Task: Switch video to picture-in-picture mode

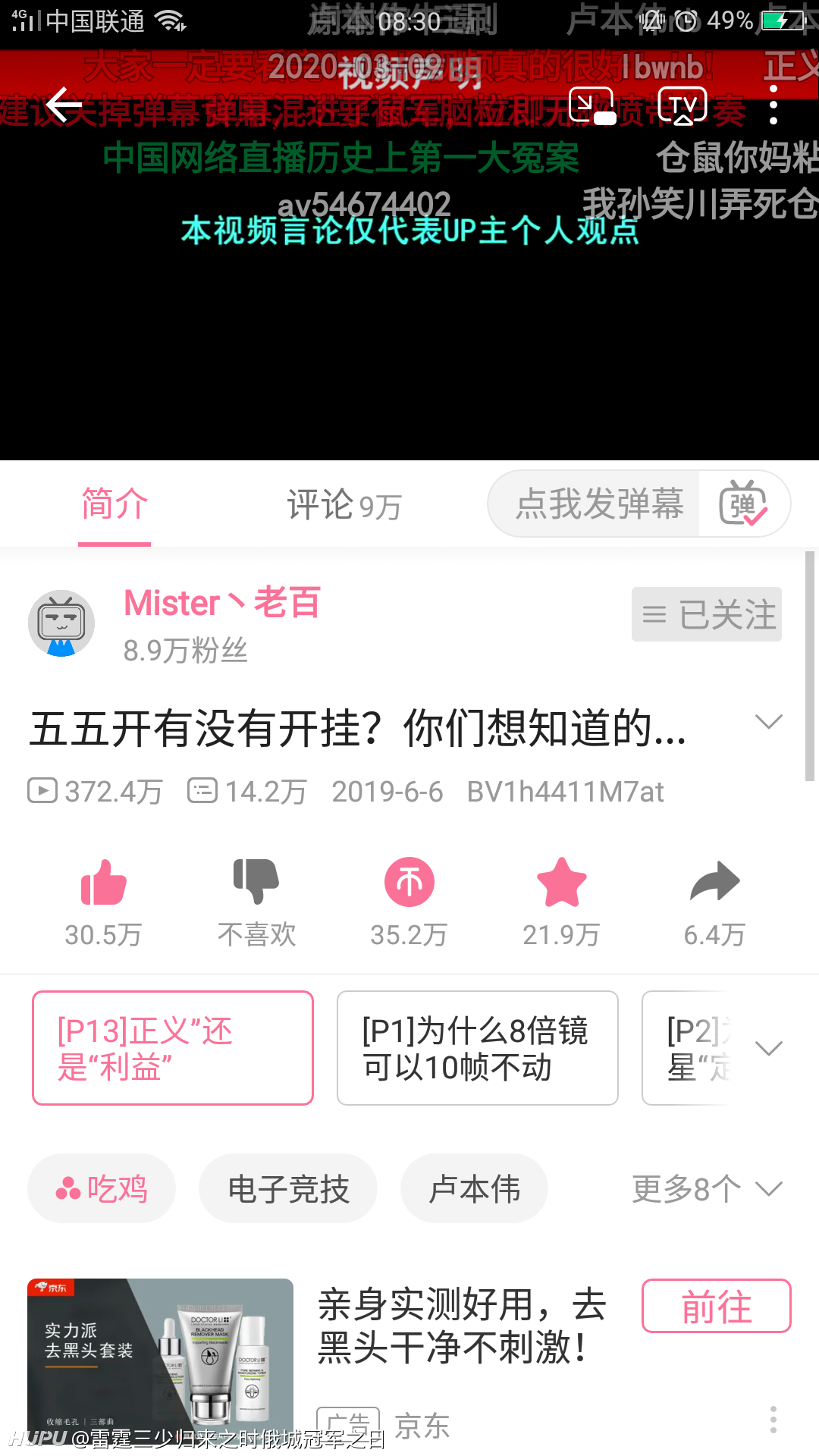Action: pyautogui.click(x=592, y=105)
